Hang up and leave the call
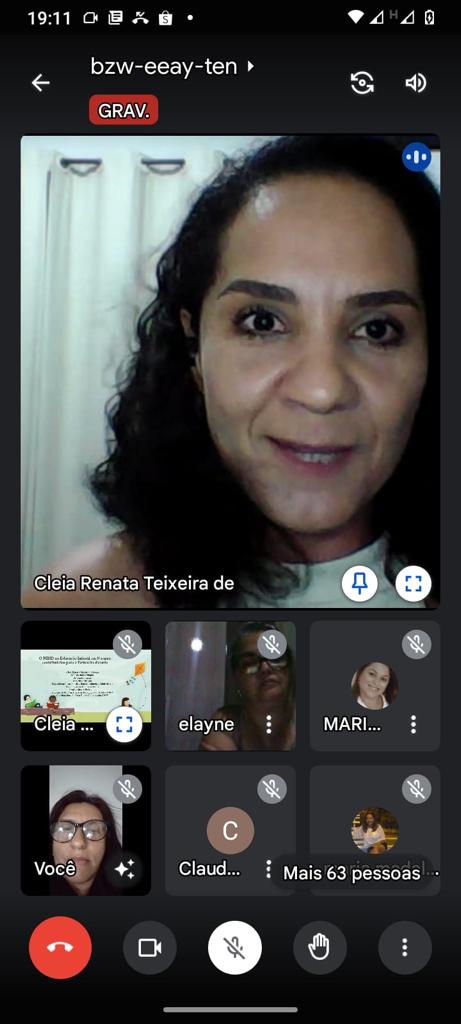The image size is (461, 1024). coord(60,947)
